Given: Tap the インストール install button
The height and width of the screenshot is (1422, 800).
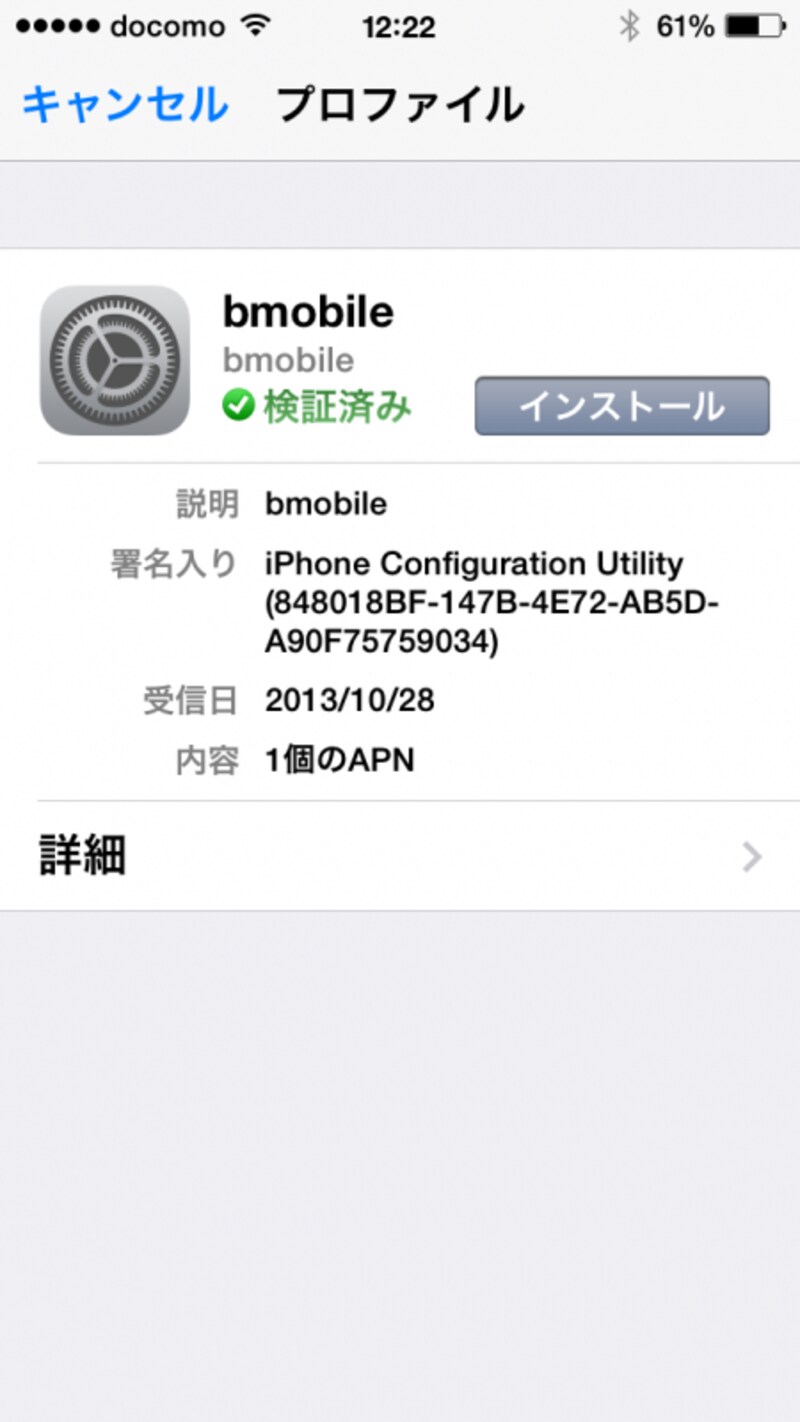Looking at the screenshot, I should click(622, 405).
